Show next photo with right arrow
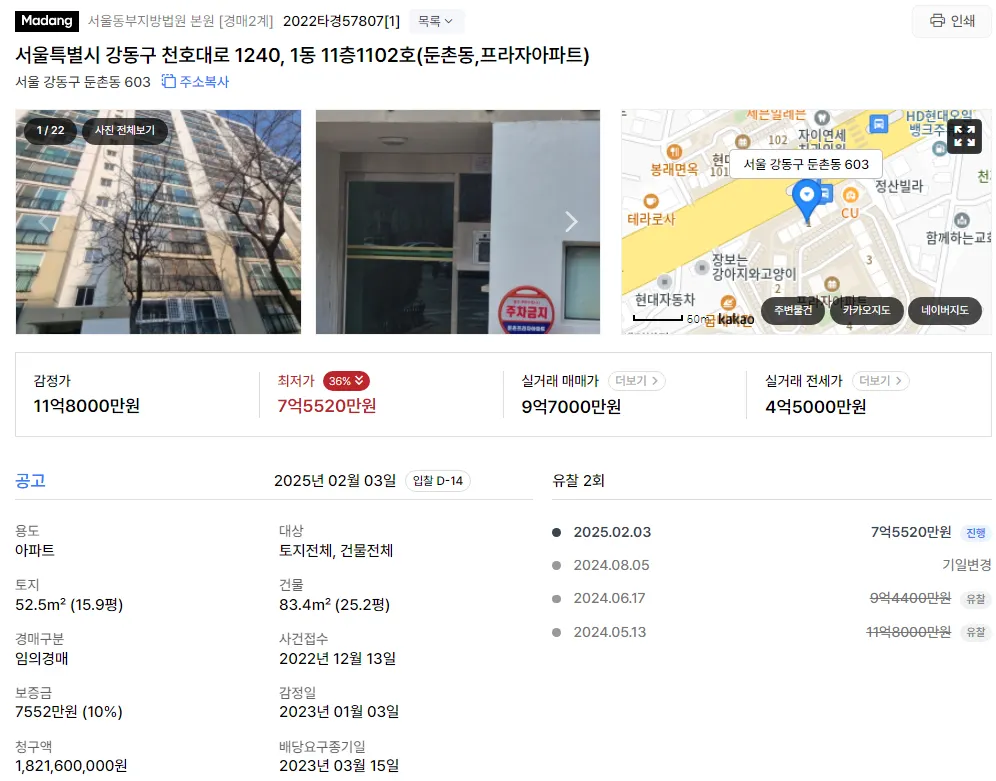Image resolution: width=996 pixels, height=781 pixels. (571, 222)
